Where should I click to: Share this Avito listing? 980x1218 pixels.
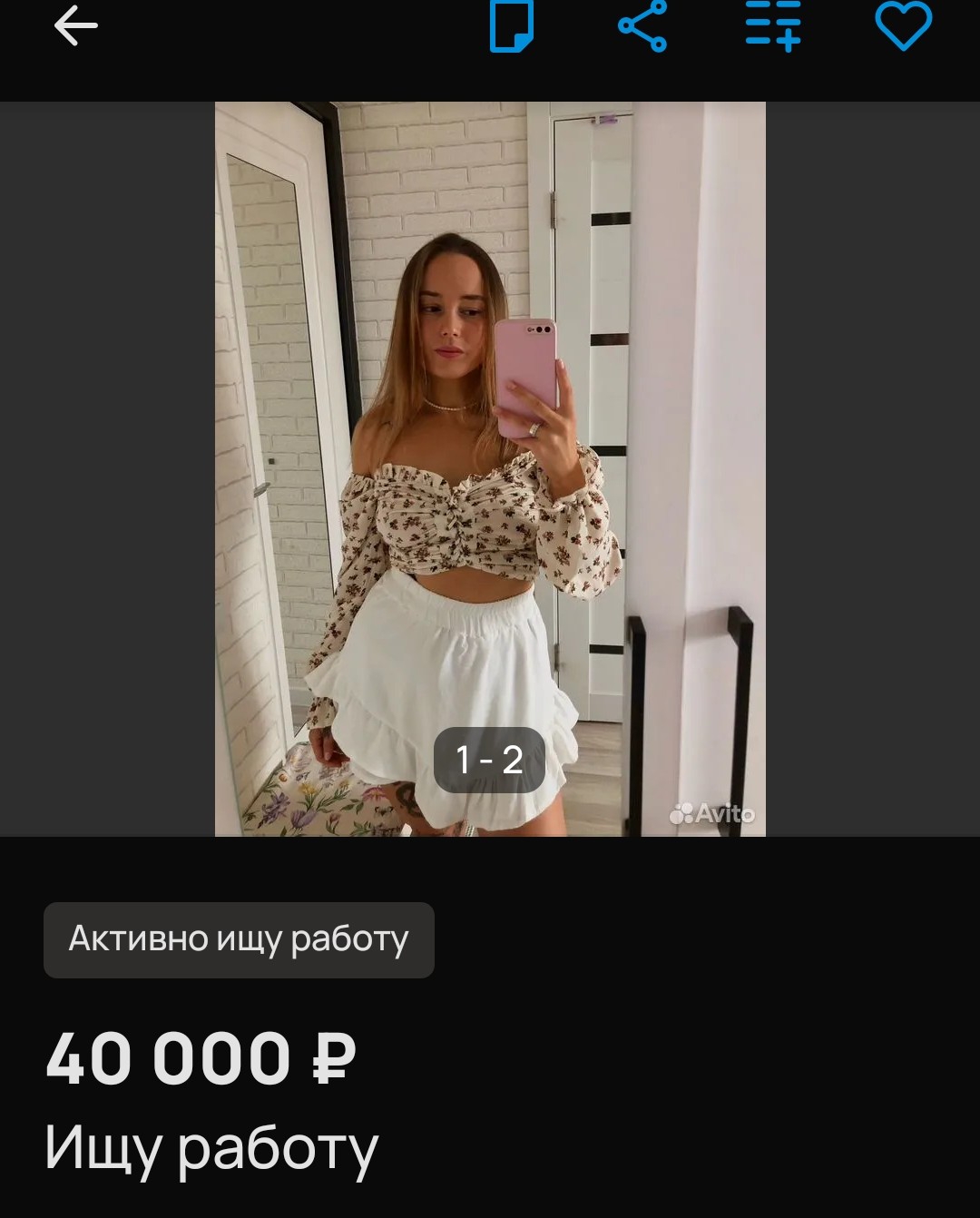[x=642, y=26]
